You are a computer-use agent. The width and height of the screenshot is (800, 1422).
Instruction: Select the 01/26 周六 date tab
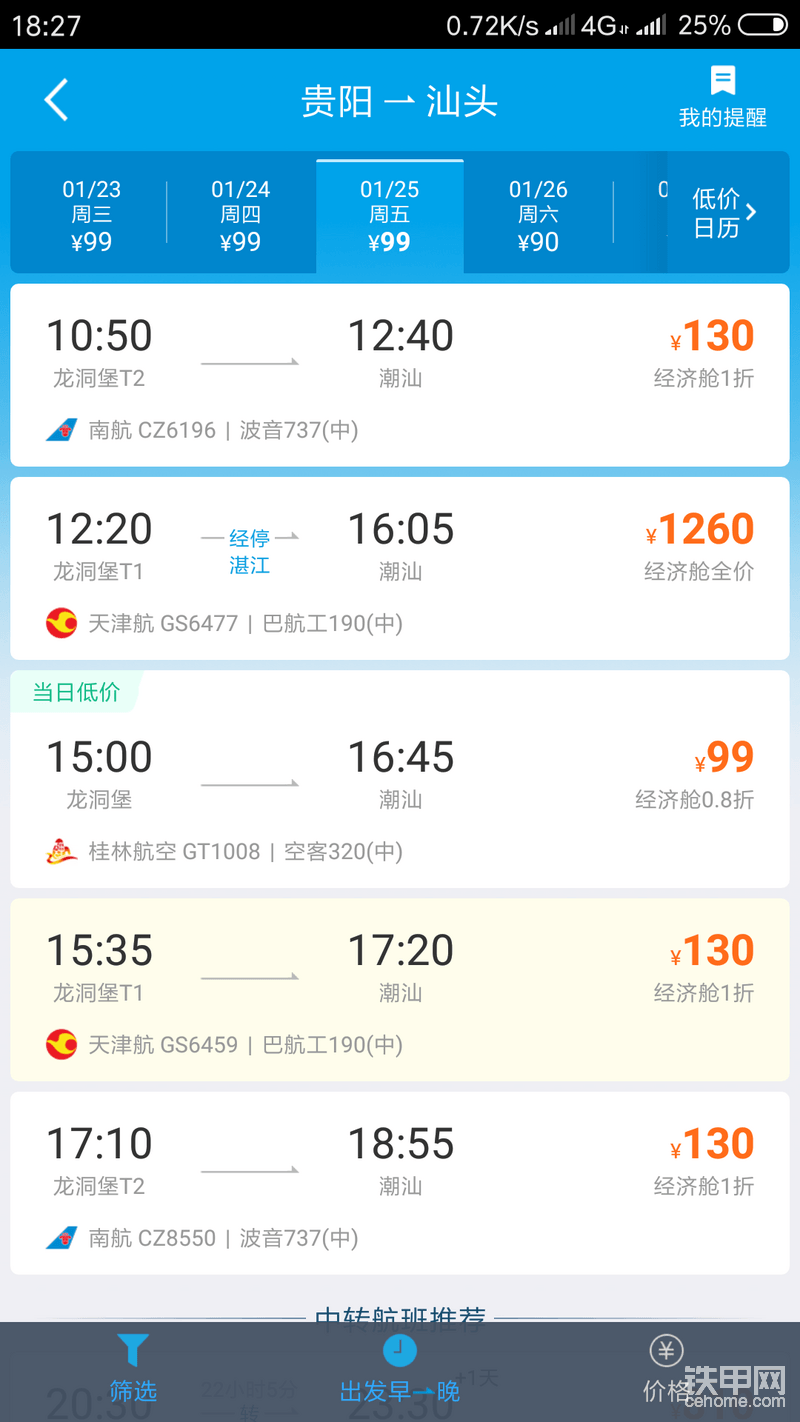pyautogui.click(x=538, y=214)
